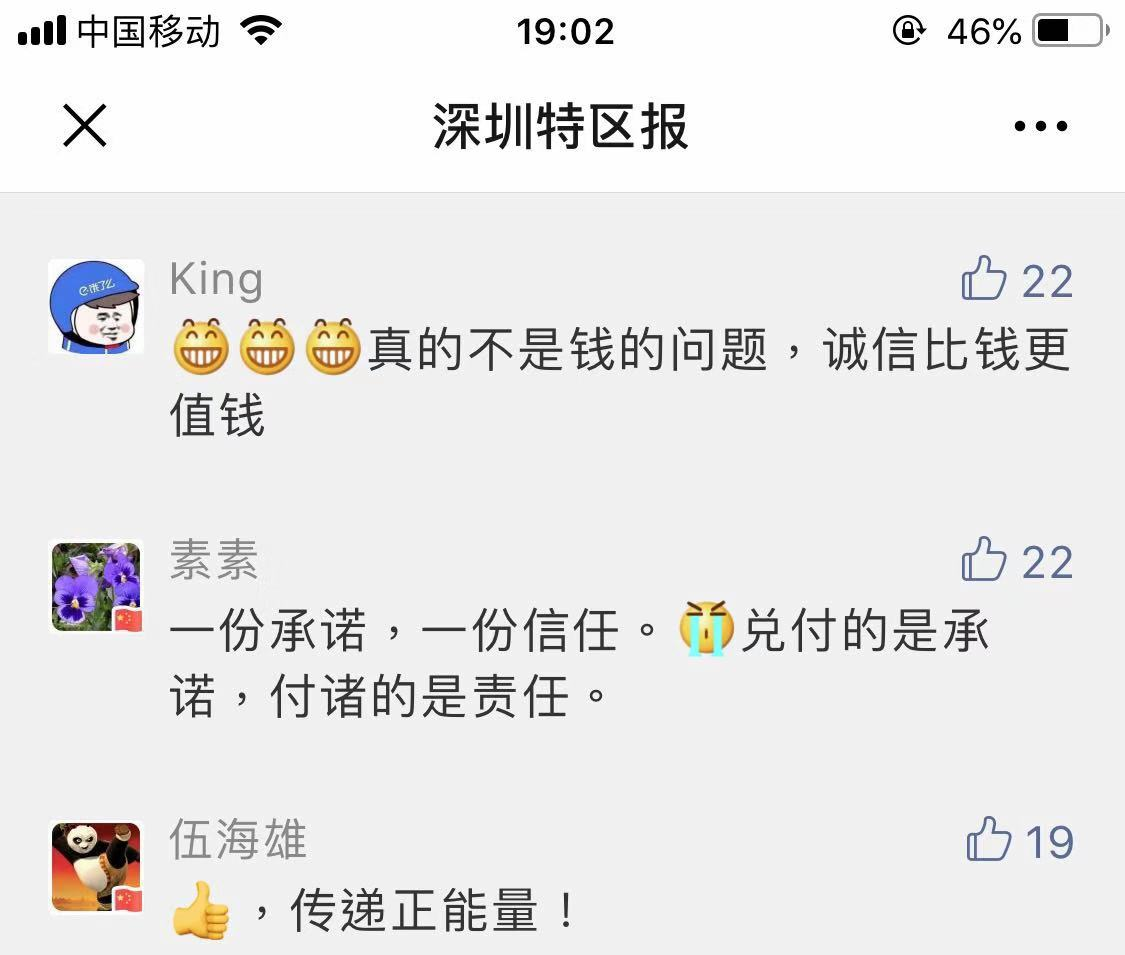1125x955 pixels.
Task: Open the three-dot overflow menu
Action: pos(1040,127)
